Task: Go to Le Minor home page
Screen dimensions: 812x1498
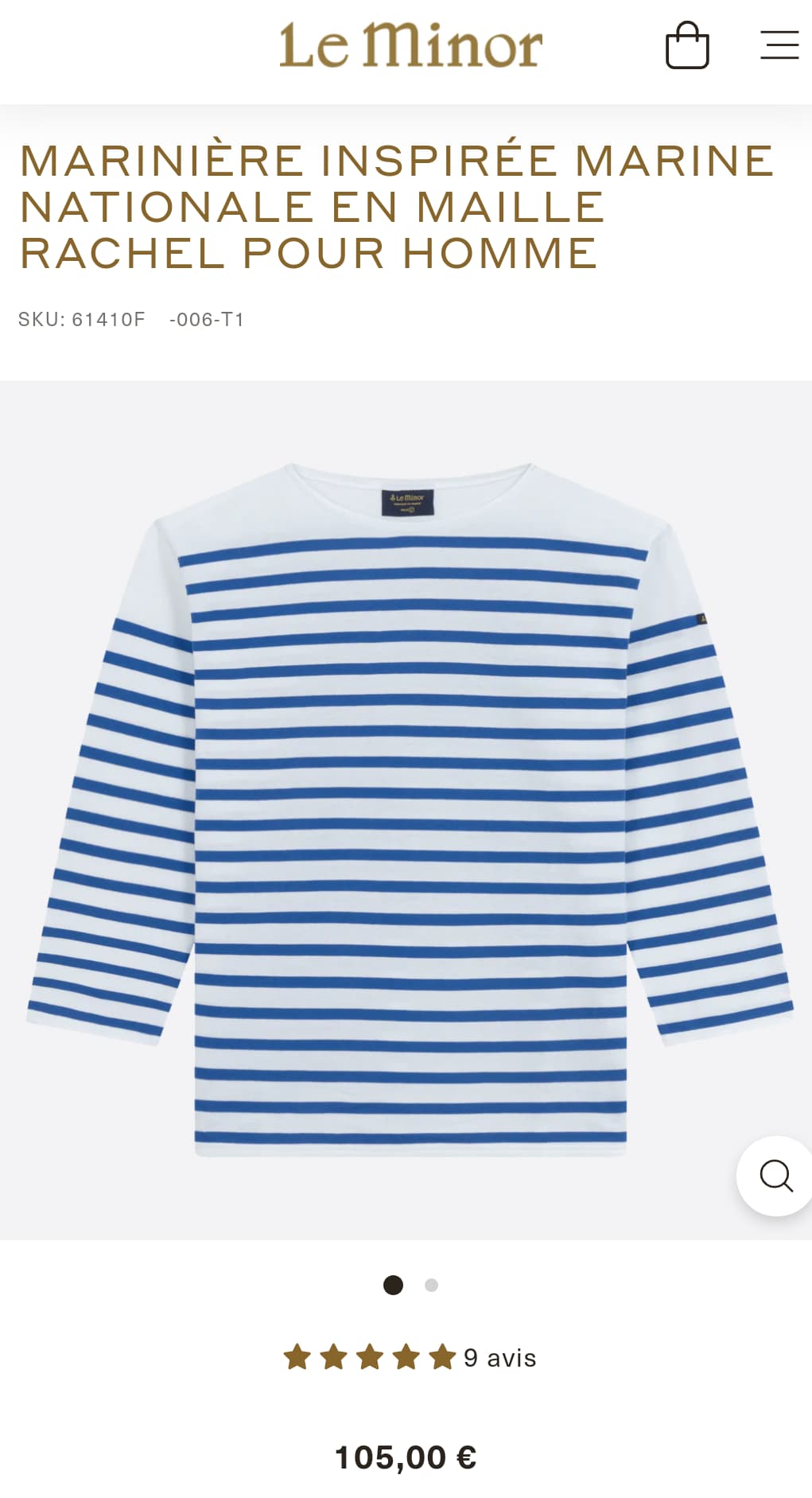Action: [410, 45]
